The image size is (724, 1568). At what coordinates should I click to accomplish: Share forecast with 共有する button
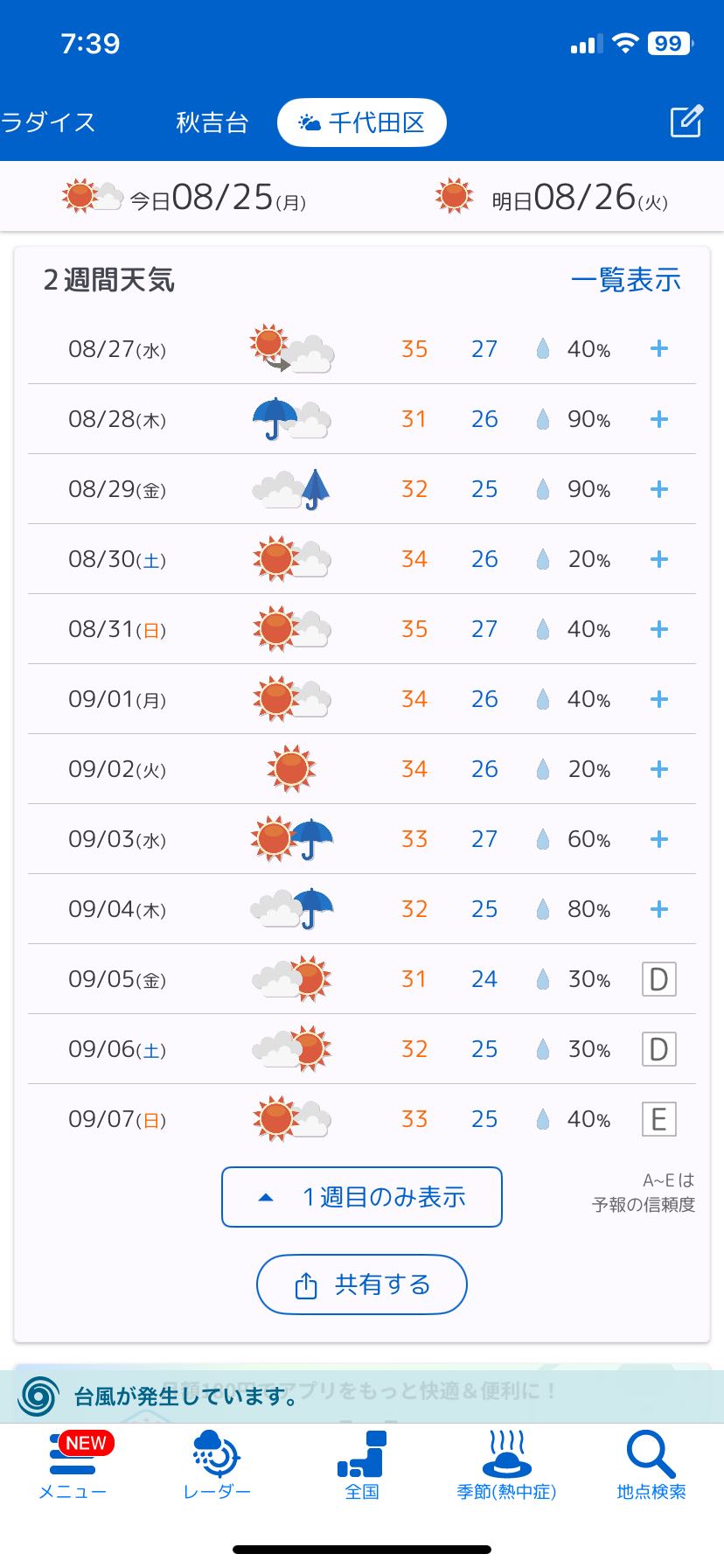click(362, 1284)
